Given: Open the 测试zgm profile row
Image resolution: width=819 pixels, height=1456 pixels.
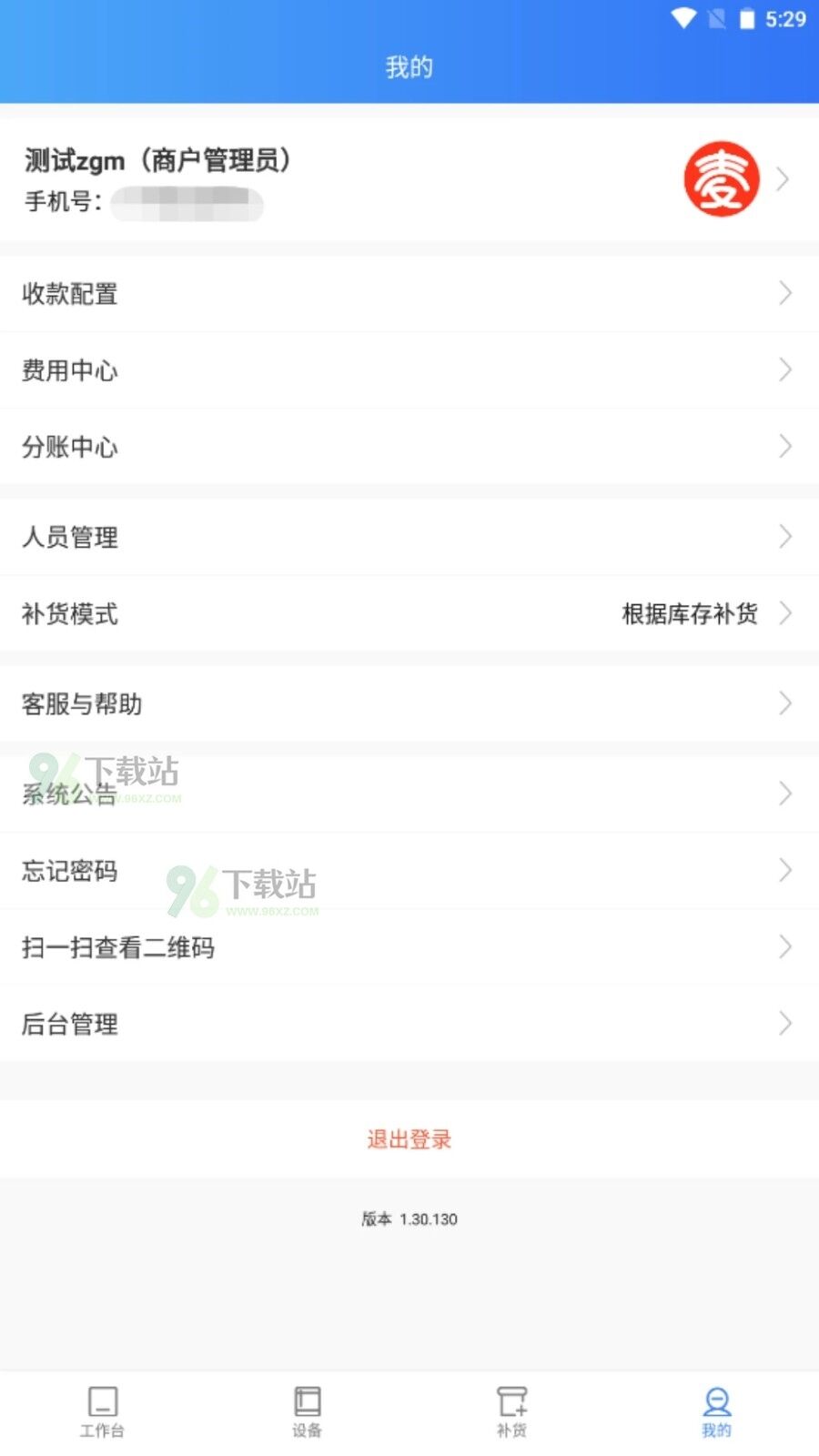Looking at the screenshot, I should coord(409,179).
